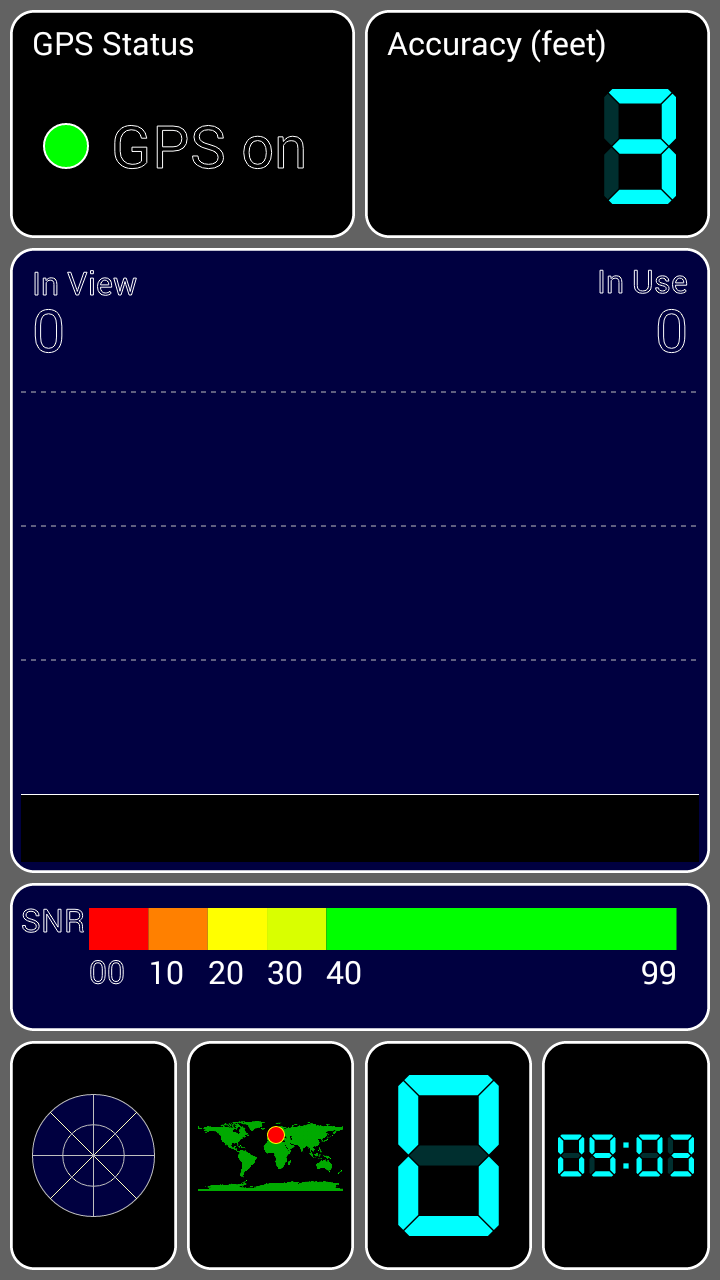The height and width of the screenshot is (1280, 720).
Task: Open the world map tile
Action: point(270,1155)
